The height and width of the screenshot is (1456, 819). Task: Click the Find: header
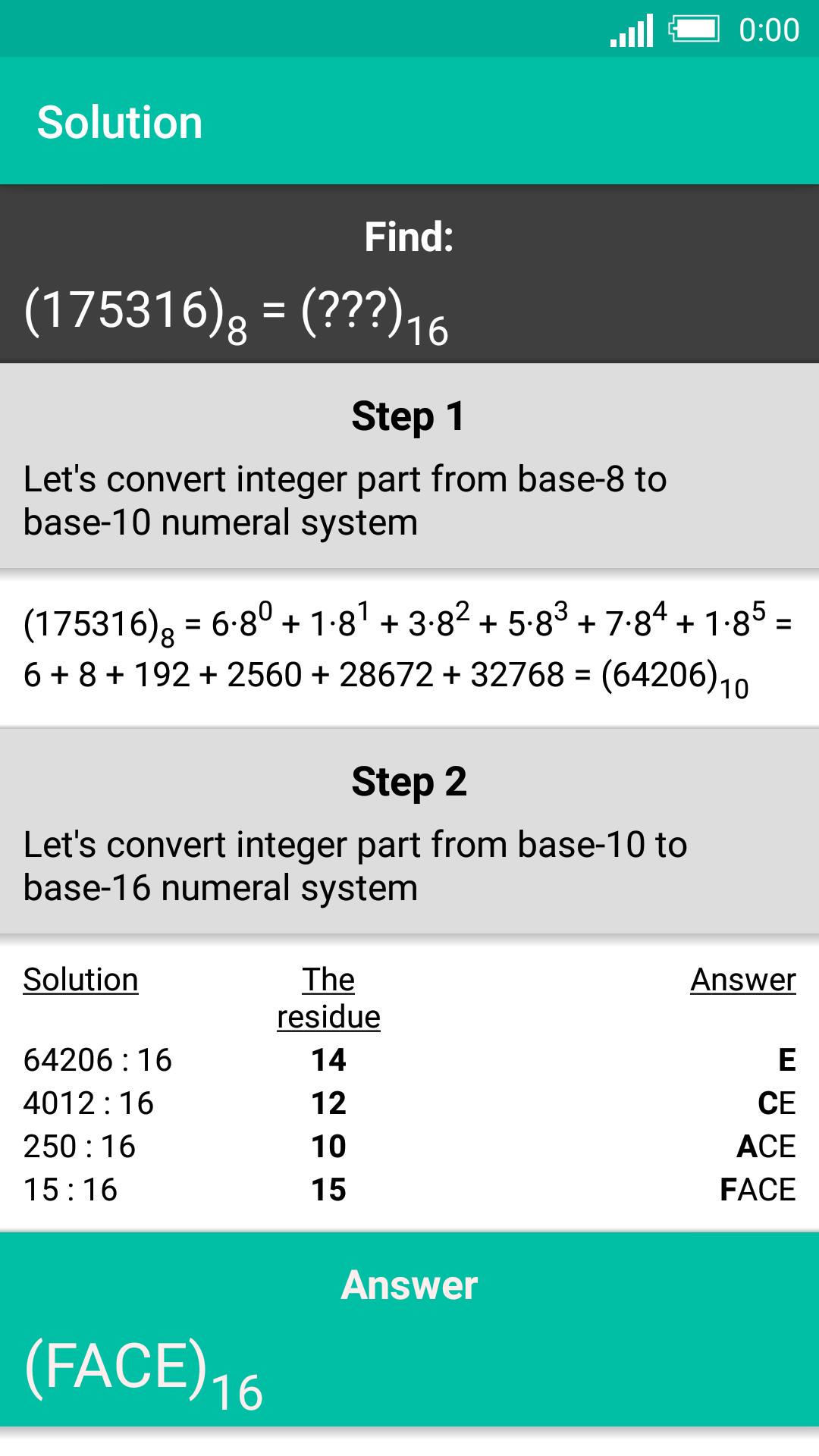(x=409, y=237)
